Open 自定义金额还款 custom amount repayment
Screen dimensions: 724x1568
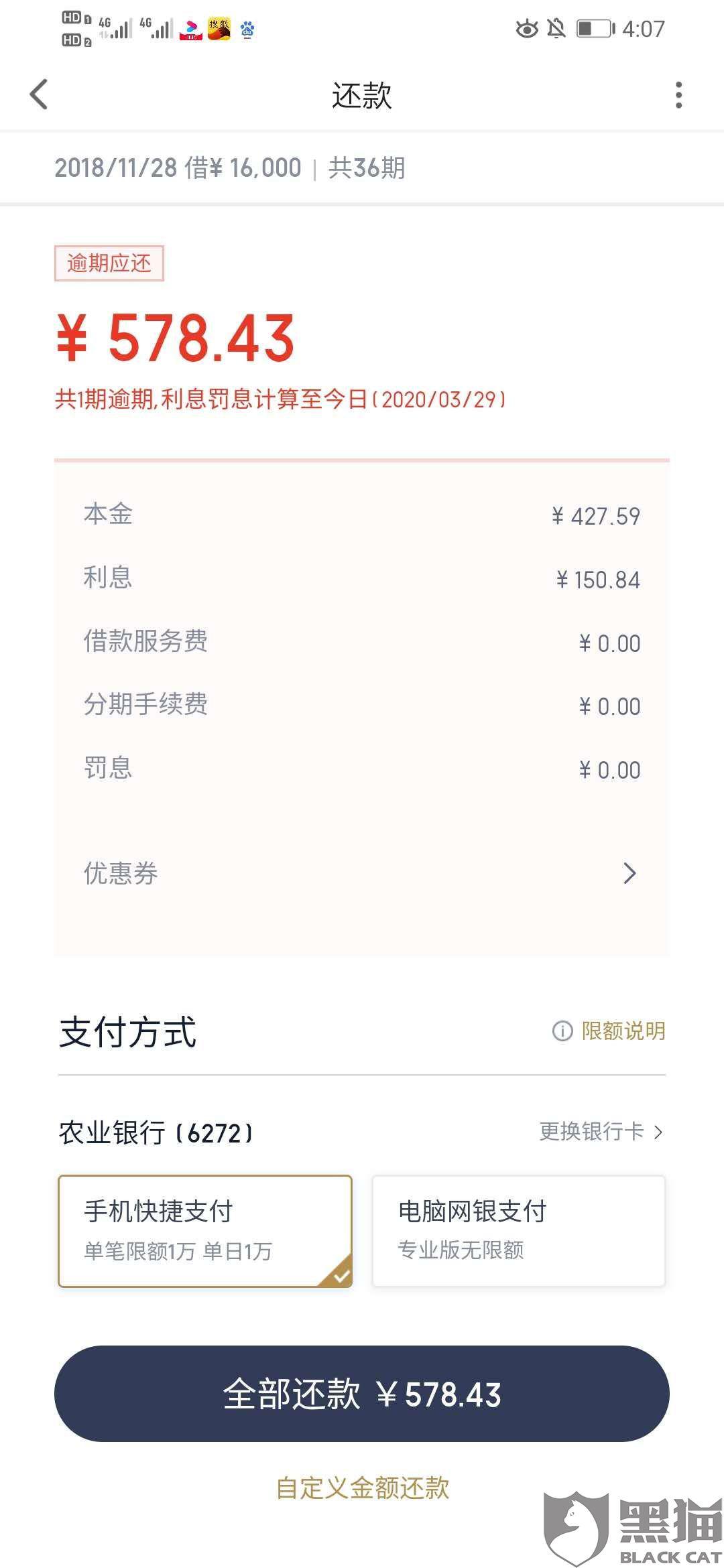(x=362, y=1488)
